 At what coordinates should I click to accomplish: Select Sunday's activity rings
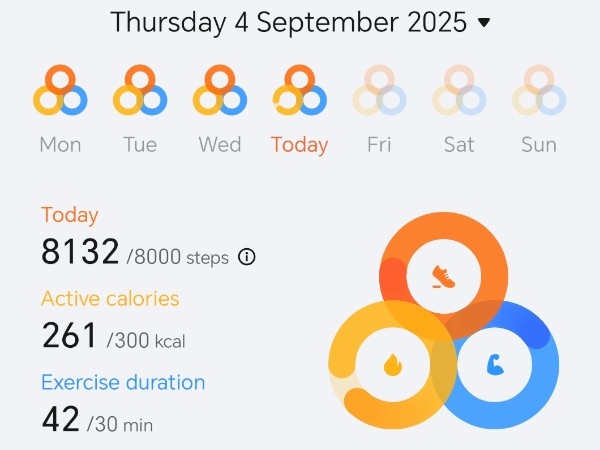point(539,92)
